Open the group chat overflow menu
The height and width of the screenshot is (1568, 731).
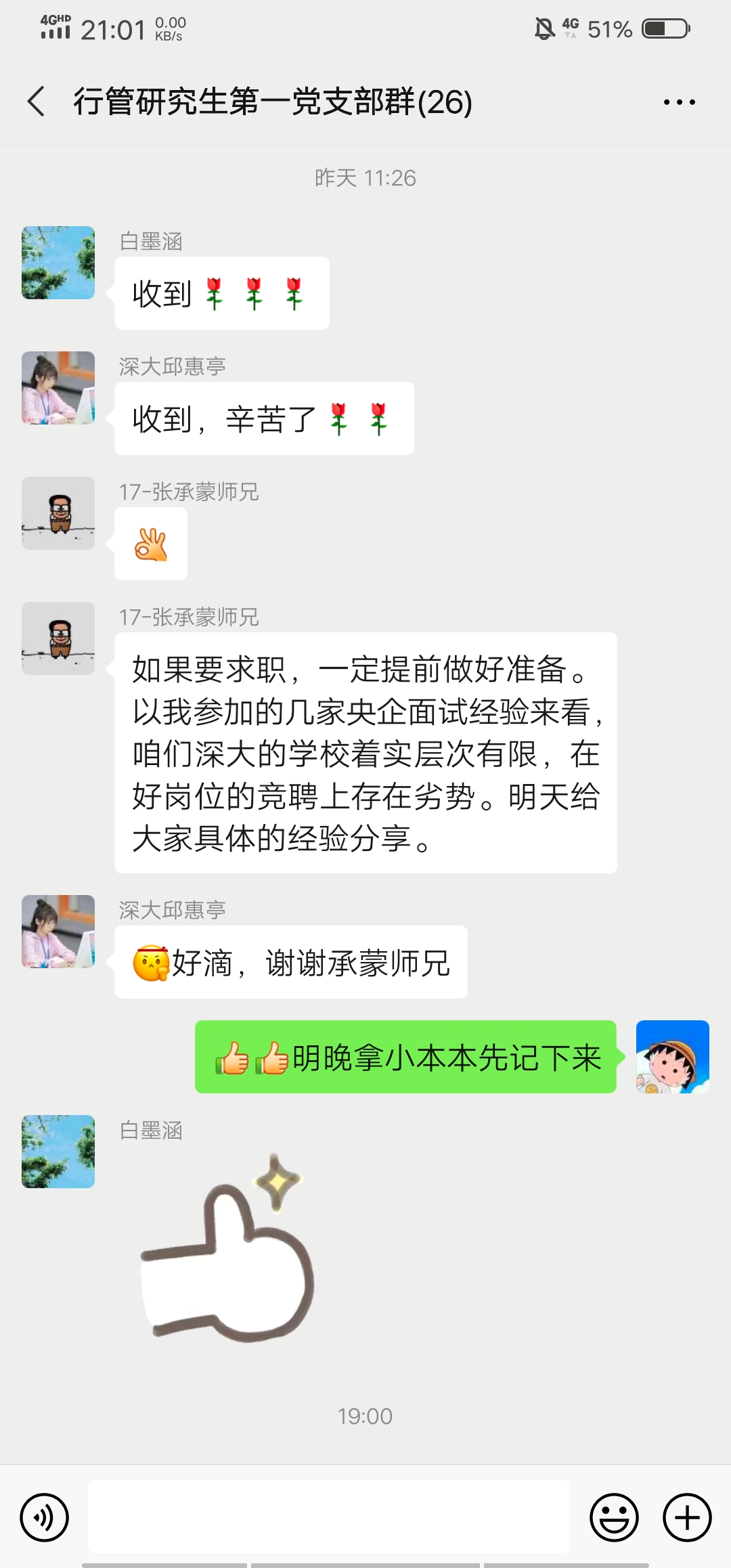[x=679, y=102]
